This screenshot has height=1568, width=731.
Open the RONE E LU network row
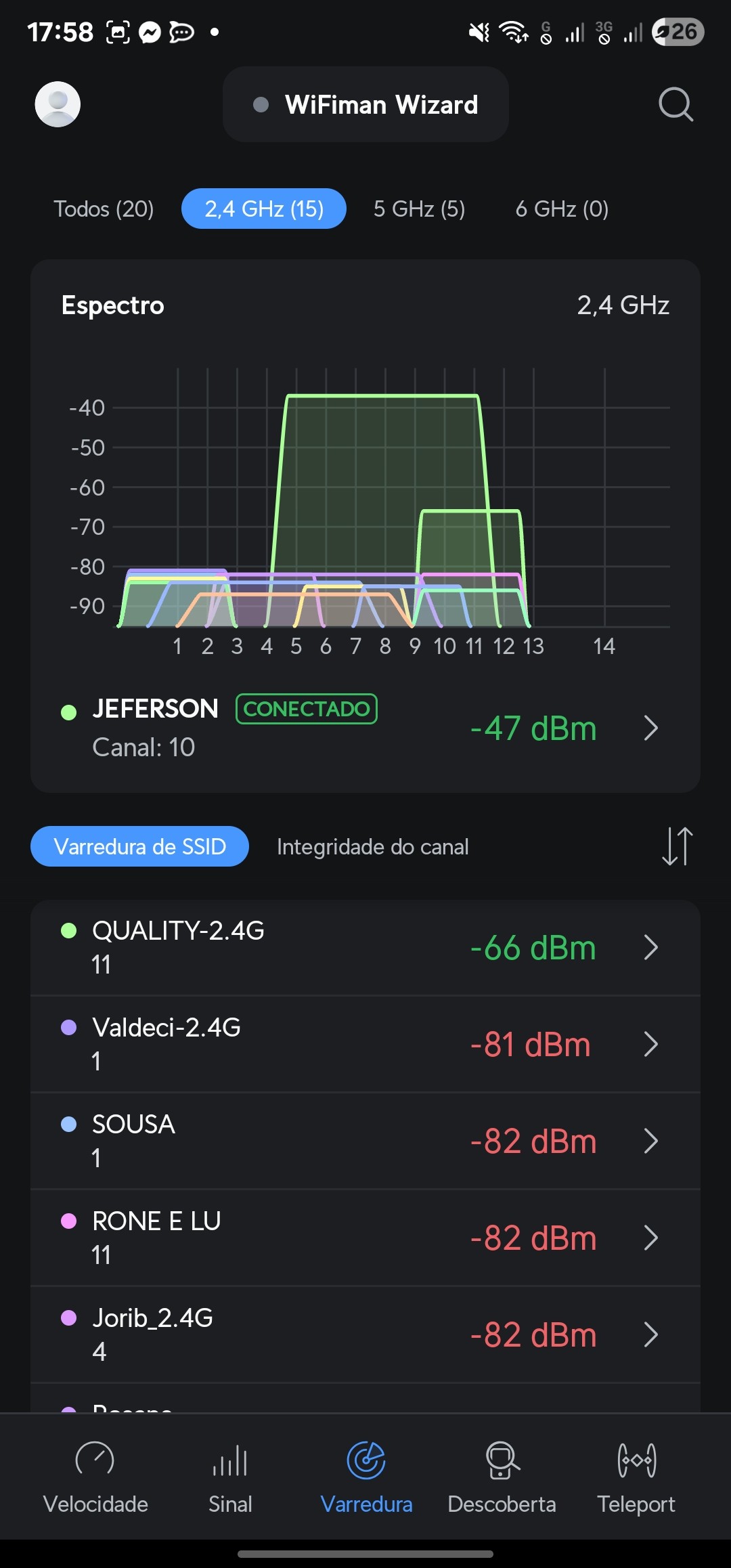tap(365, 1238)
